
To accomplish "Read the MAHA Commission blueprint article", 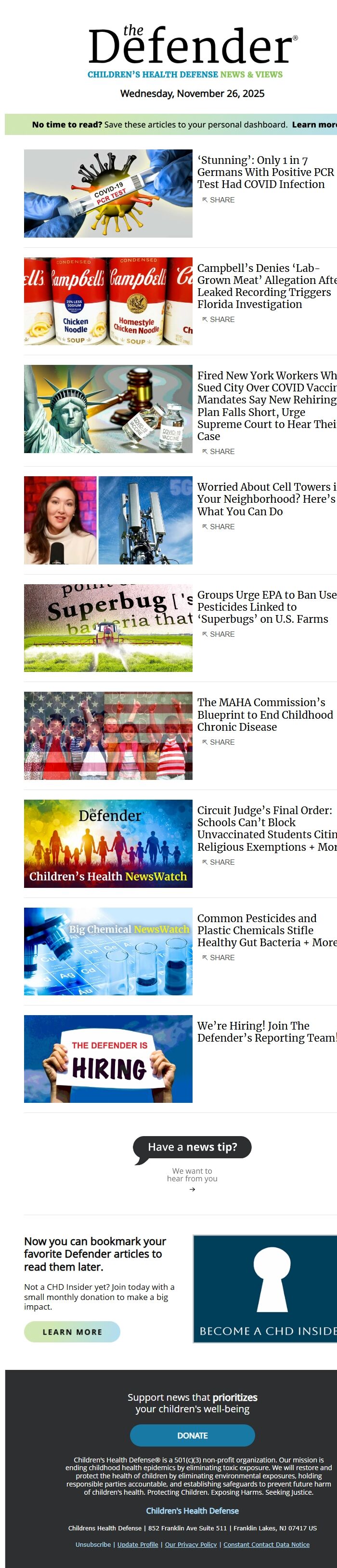I will pyautogui.click(x=265, y=714).
